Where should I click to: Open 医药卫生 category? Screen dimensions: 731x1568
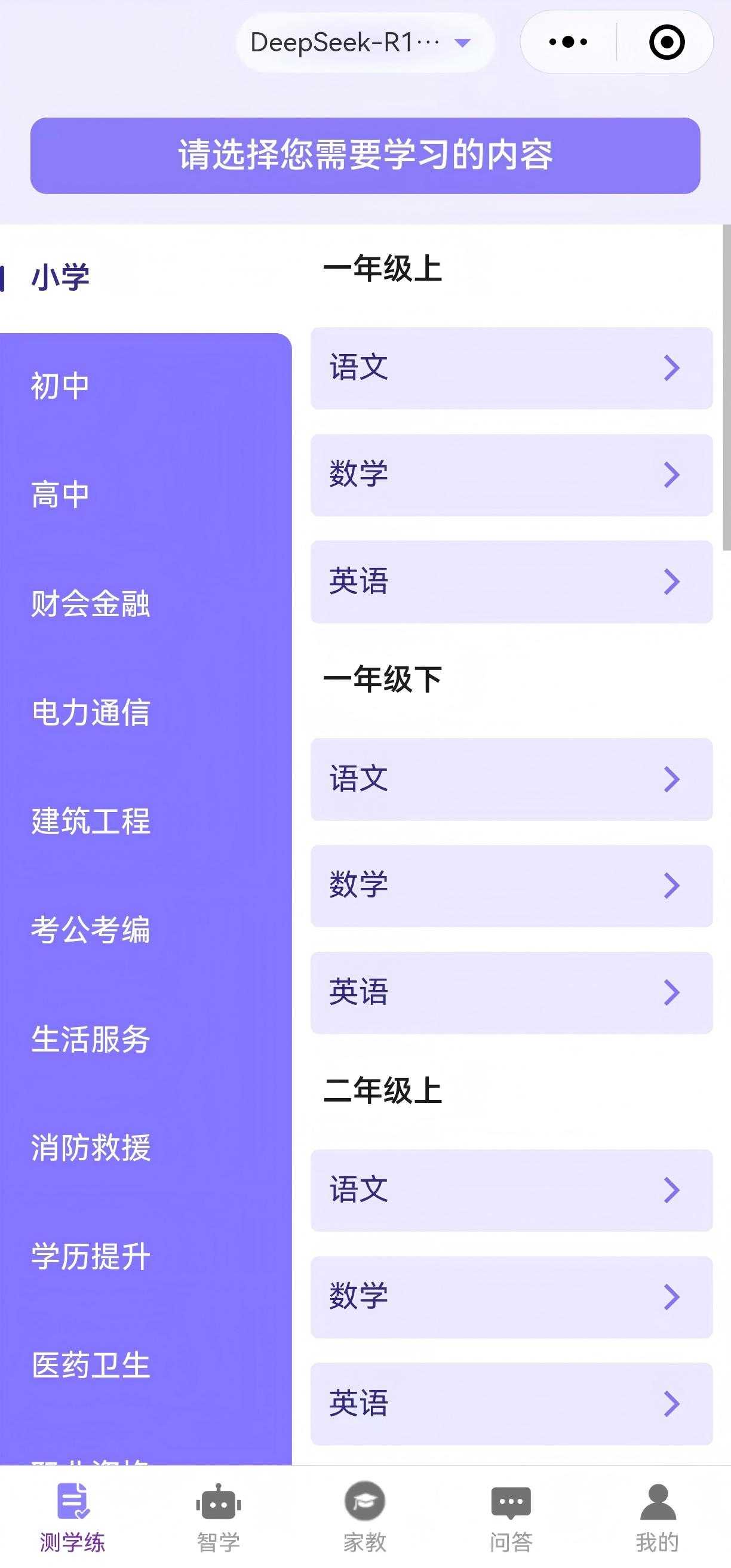pos(90,1365)
